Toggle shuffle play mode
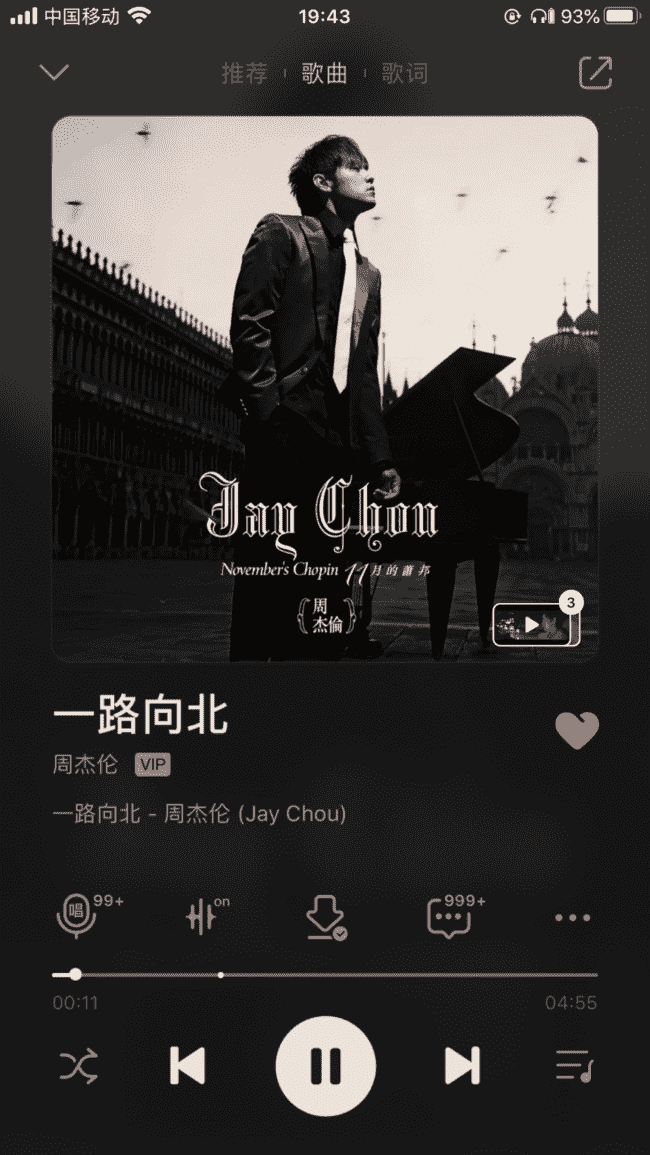 point(78,1066)
